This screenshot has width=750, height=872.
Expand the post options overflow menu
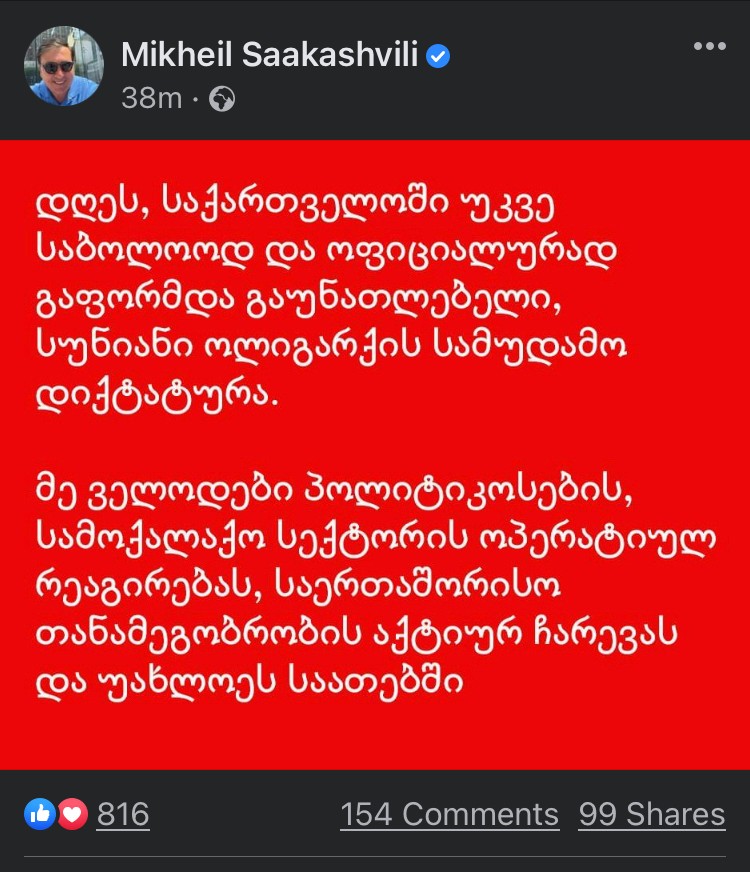[x=710, y=45]
